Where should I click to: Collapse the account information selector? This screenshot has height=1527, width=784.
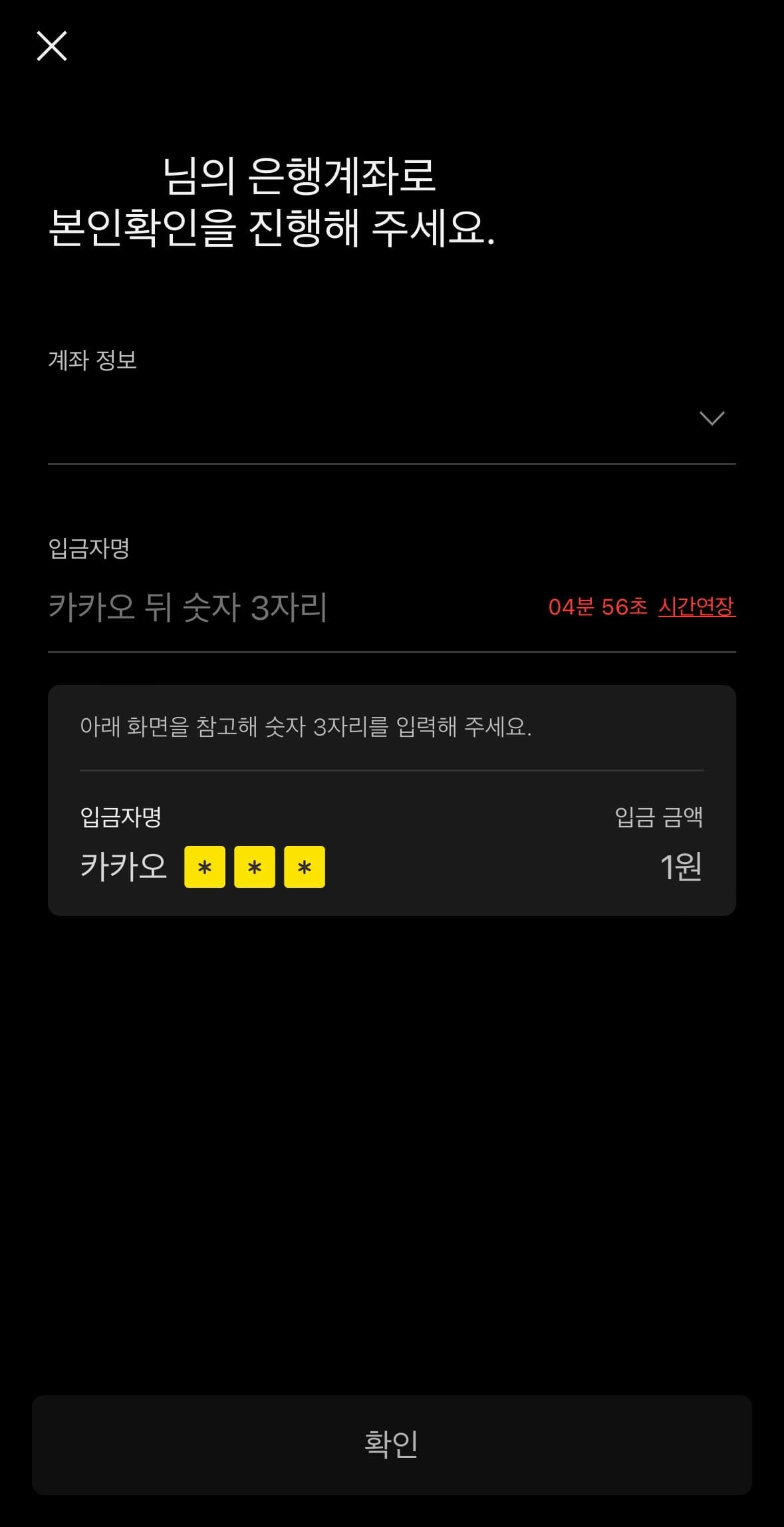pos(712,419)
